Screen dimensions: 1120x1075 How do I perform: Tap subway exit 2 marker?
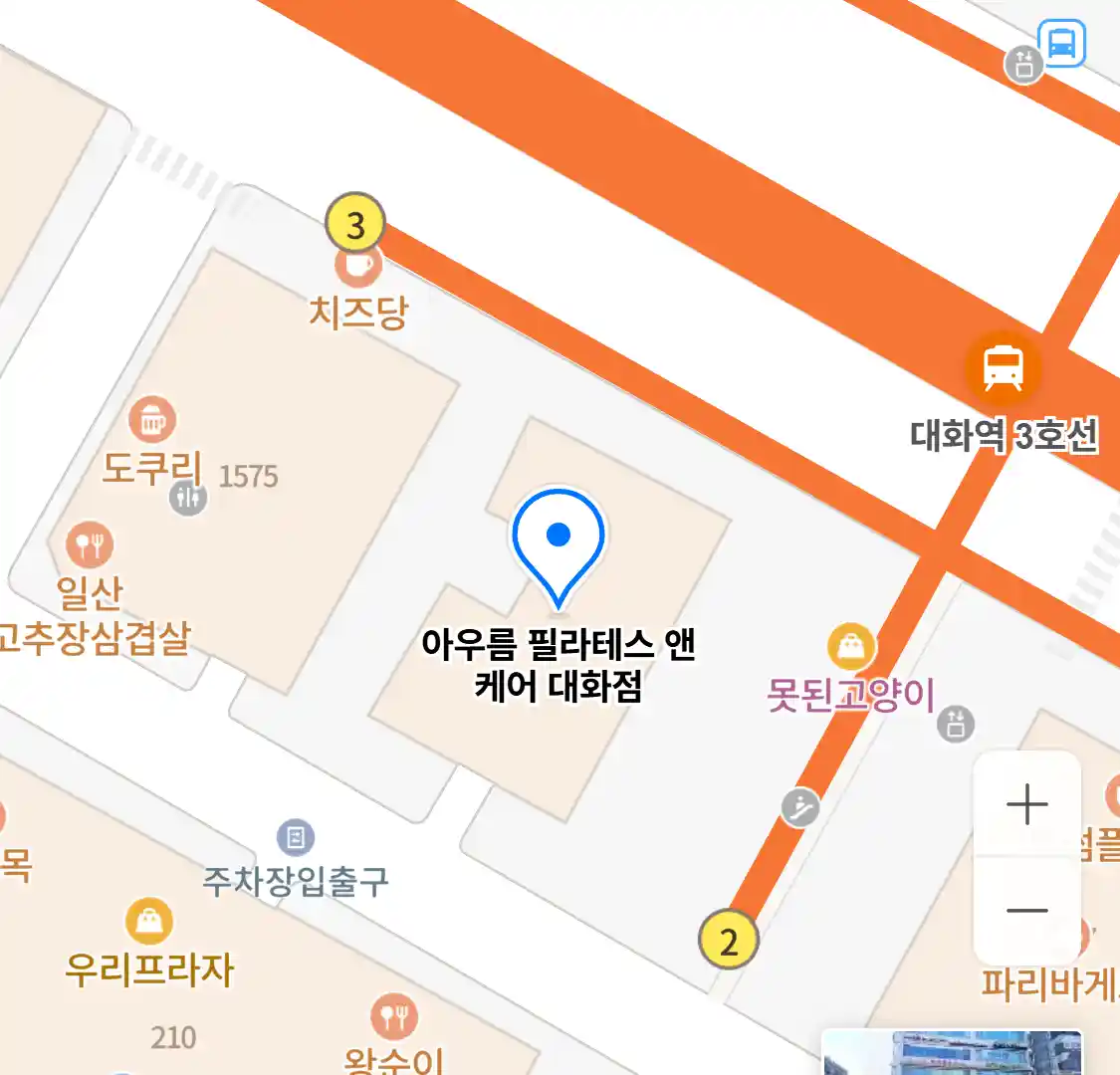(x=729, y=941)
